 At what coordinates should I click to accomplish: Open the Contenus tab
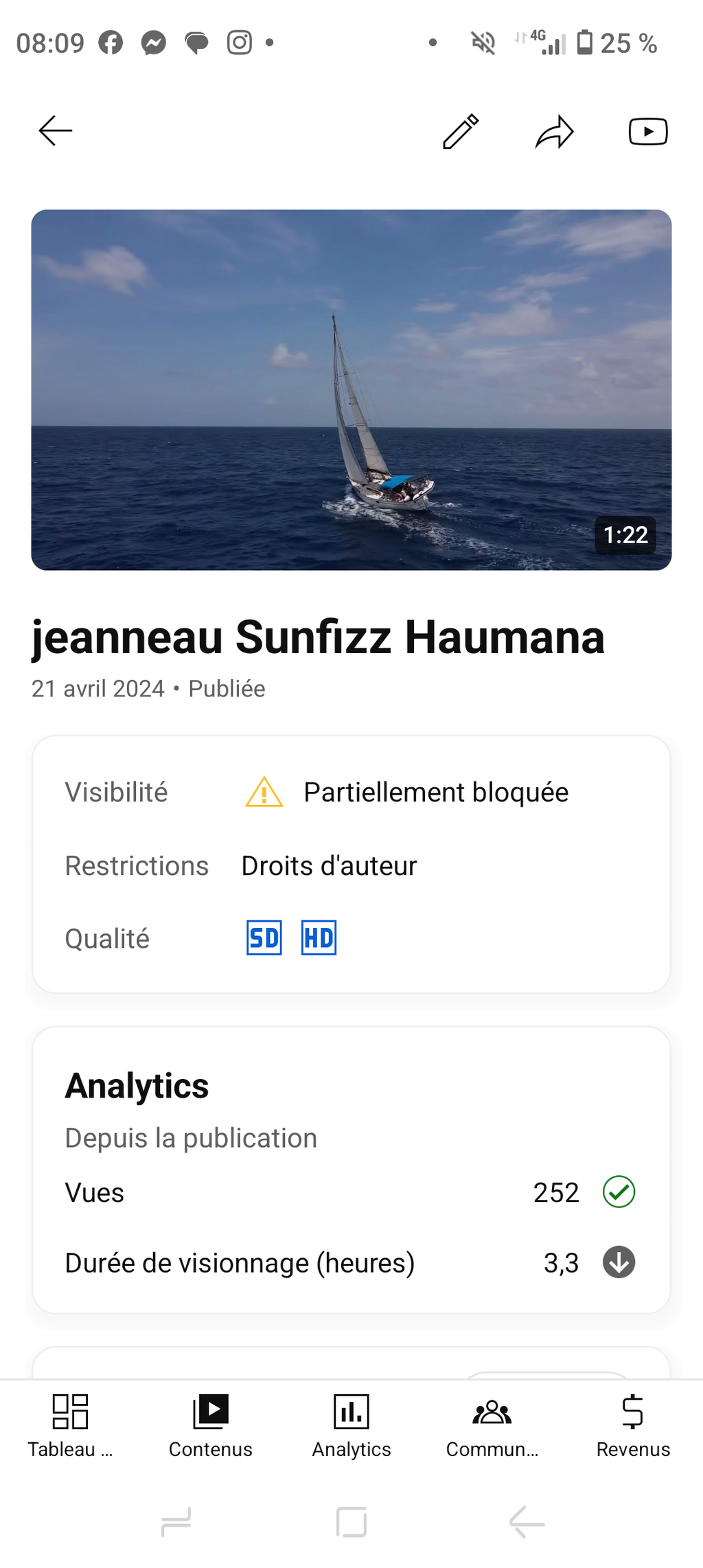pyautogui.click(x=211, y=1426)
